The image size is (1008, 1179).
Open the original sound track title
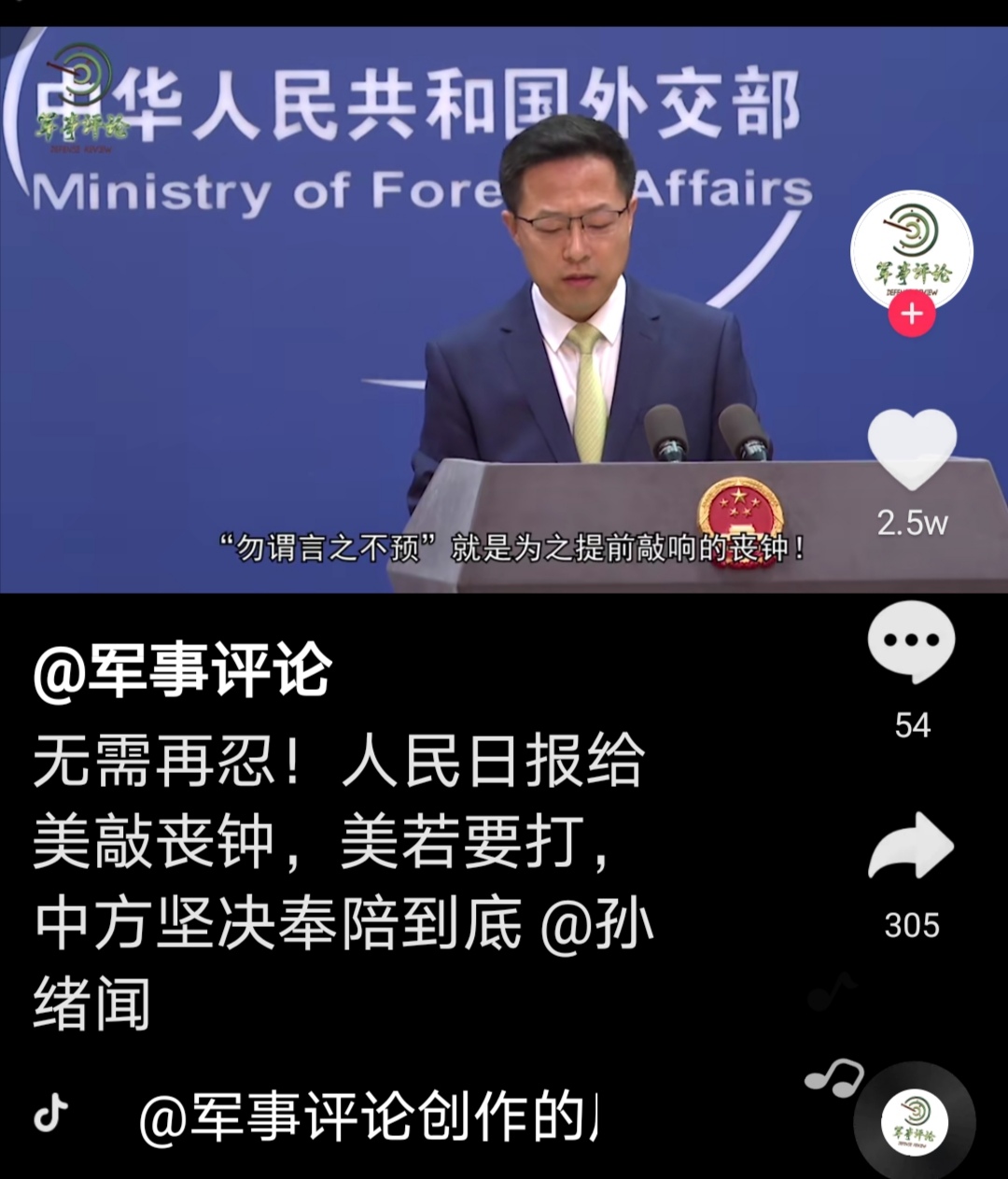tap(369, 1116)
